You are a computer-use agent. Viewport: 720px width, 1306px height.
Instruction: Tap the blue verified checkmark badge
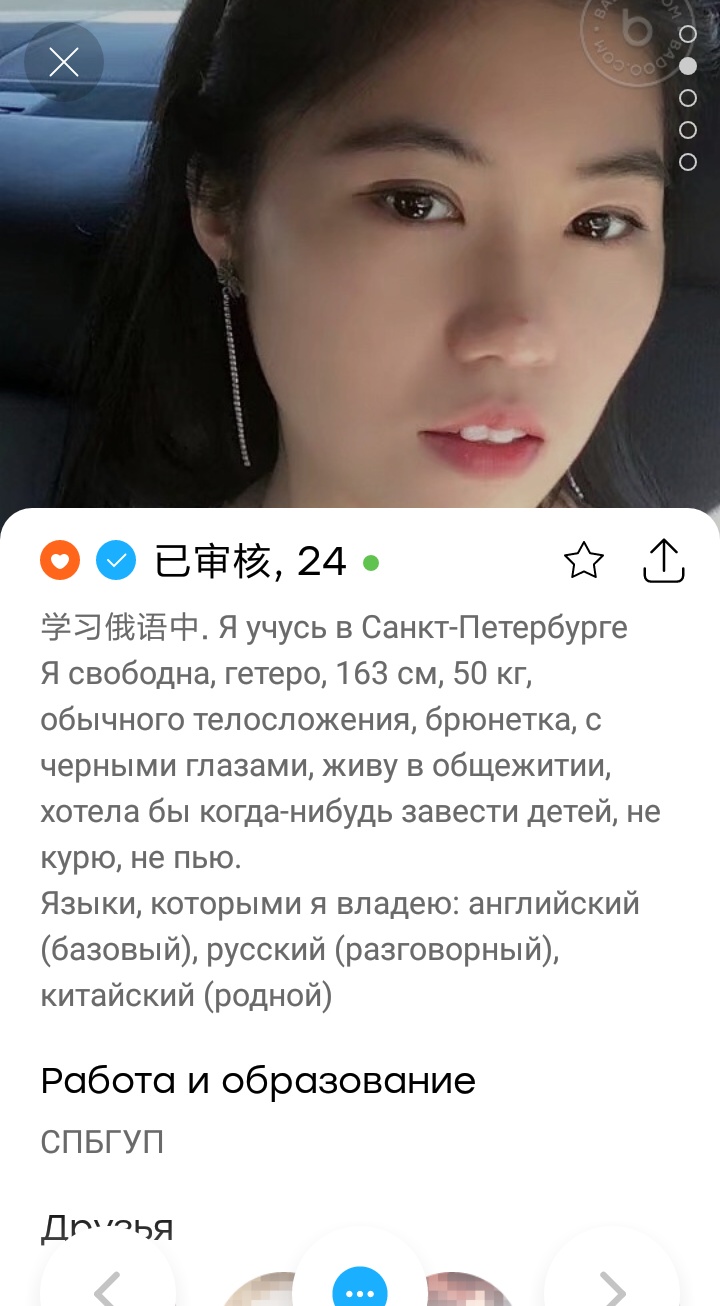click(115, 561)
